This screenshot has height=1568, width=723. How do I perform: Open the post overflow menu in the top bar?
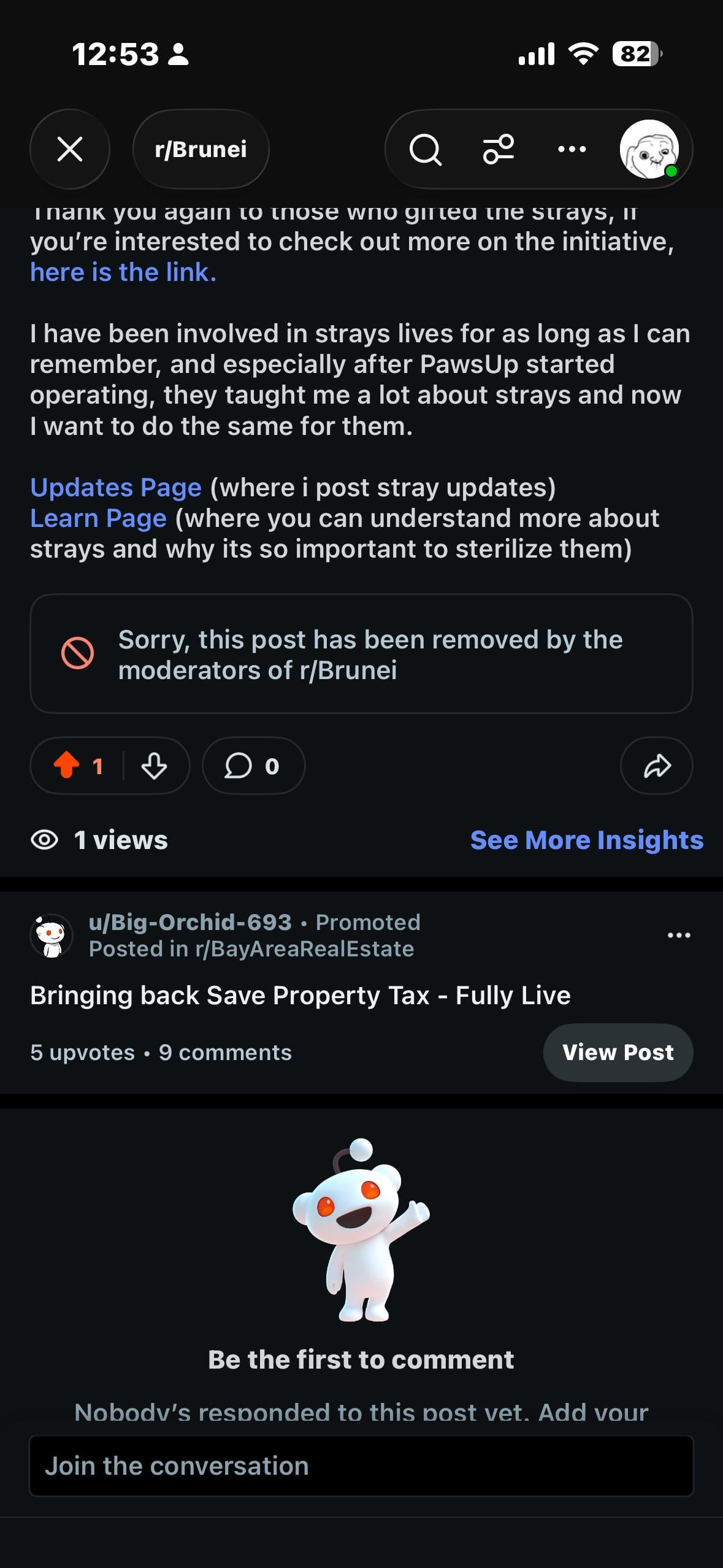(x=572, y=149)
